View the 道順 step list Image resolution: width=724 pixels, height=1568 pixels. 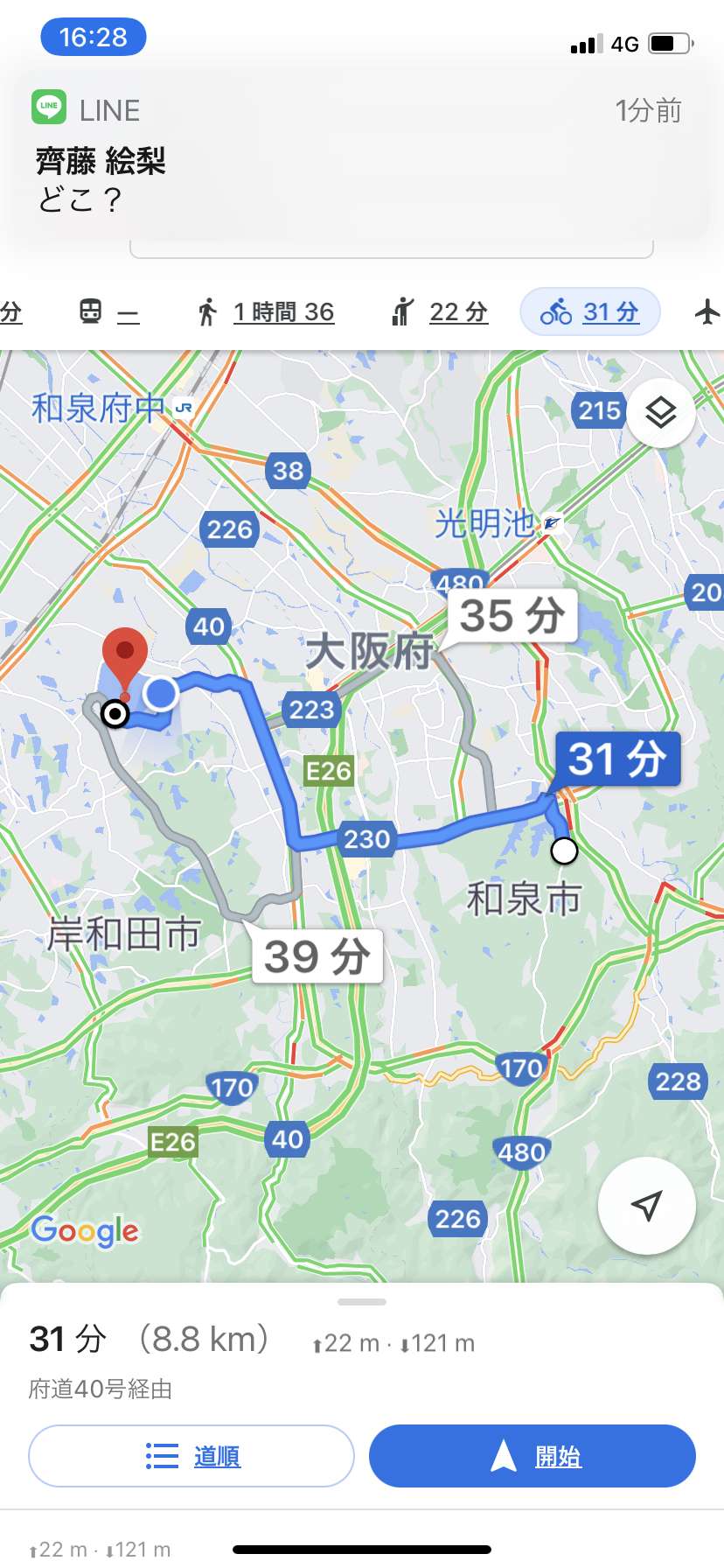coord(191,1456)
